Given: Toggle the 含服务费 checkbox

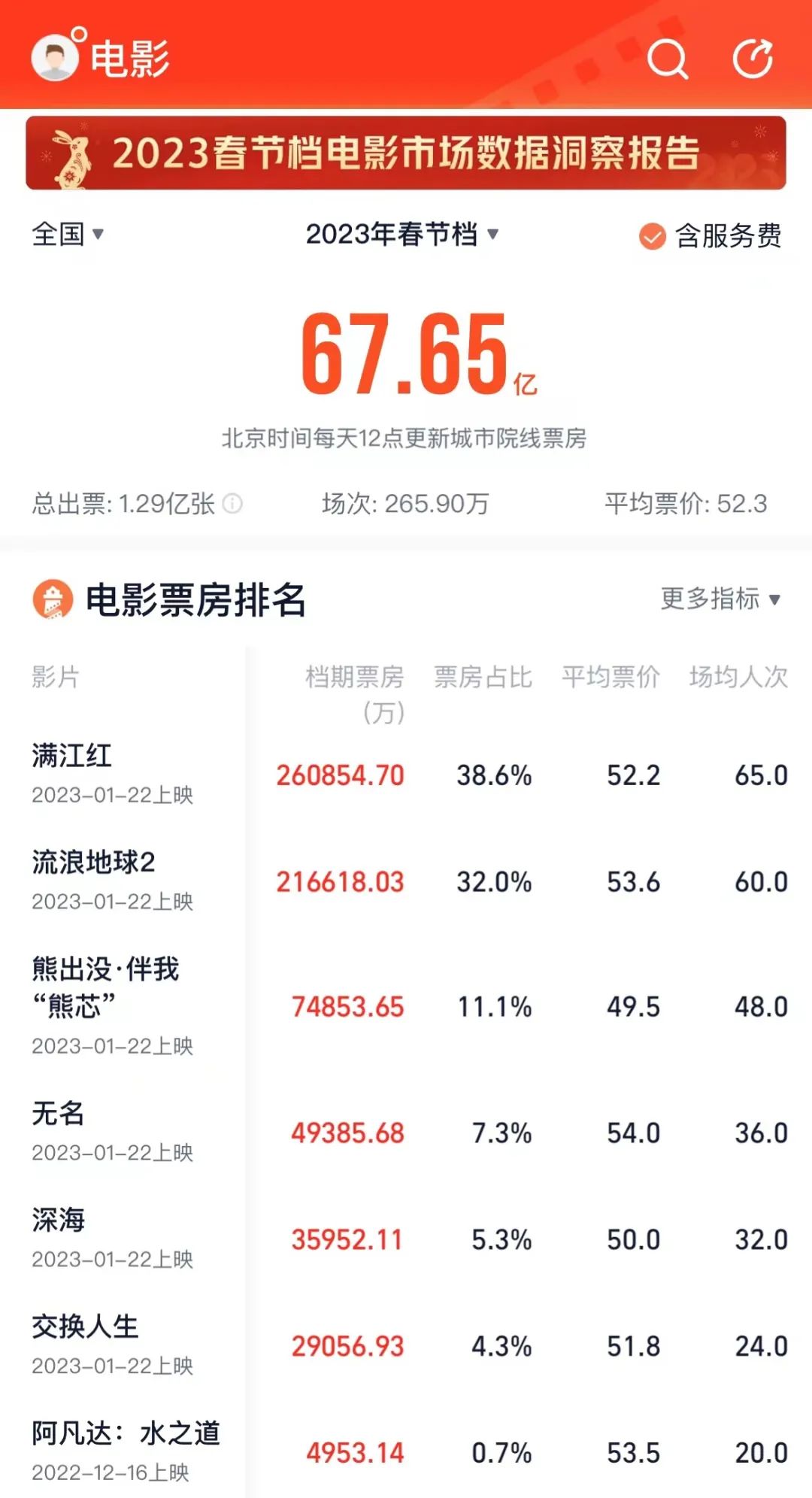Looking at the screenshot, I should click(653, 236).
